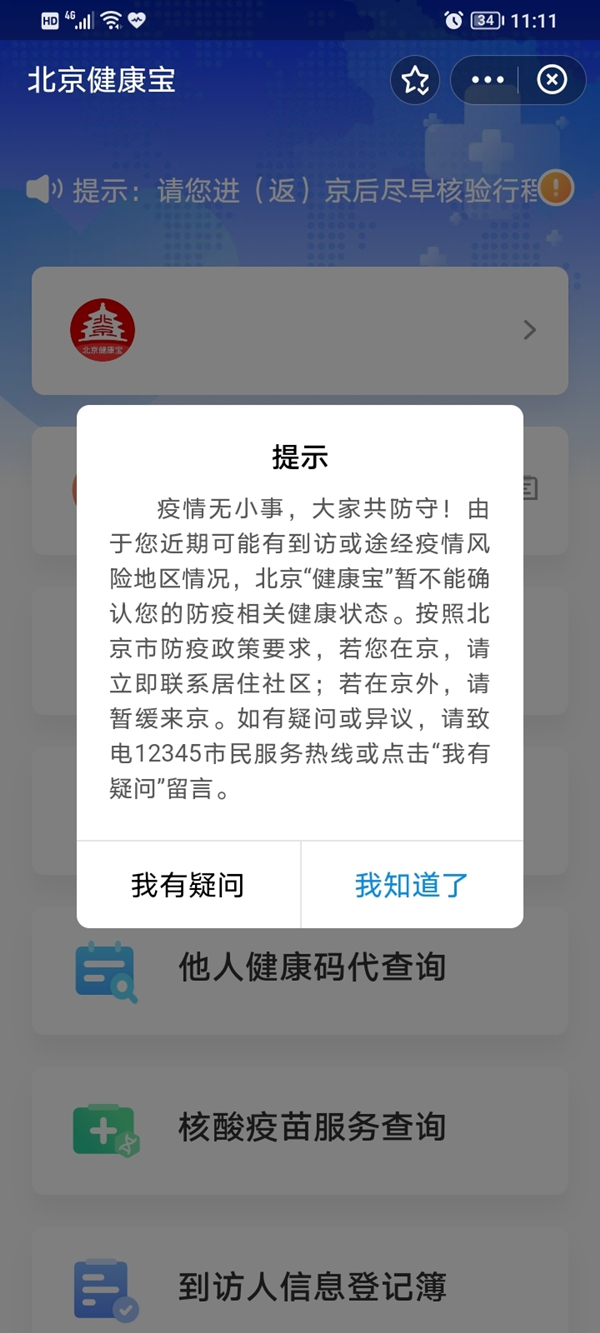Tap 我知道了 to dismiss the dialog

[411, 885]
